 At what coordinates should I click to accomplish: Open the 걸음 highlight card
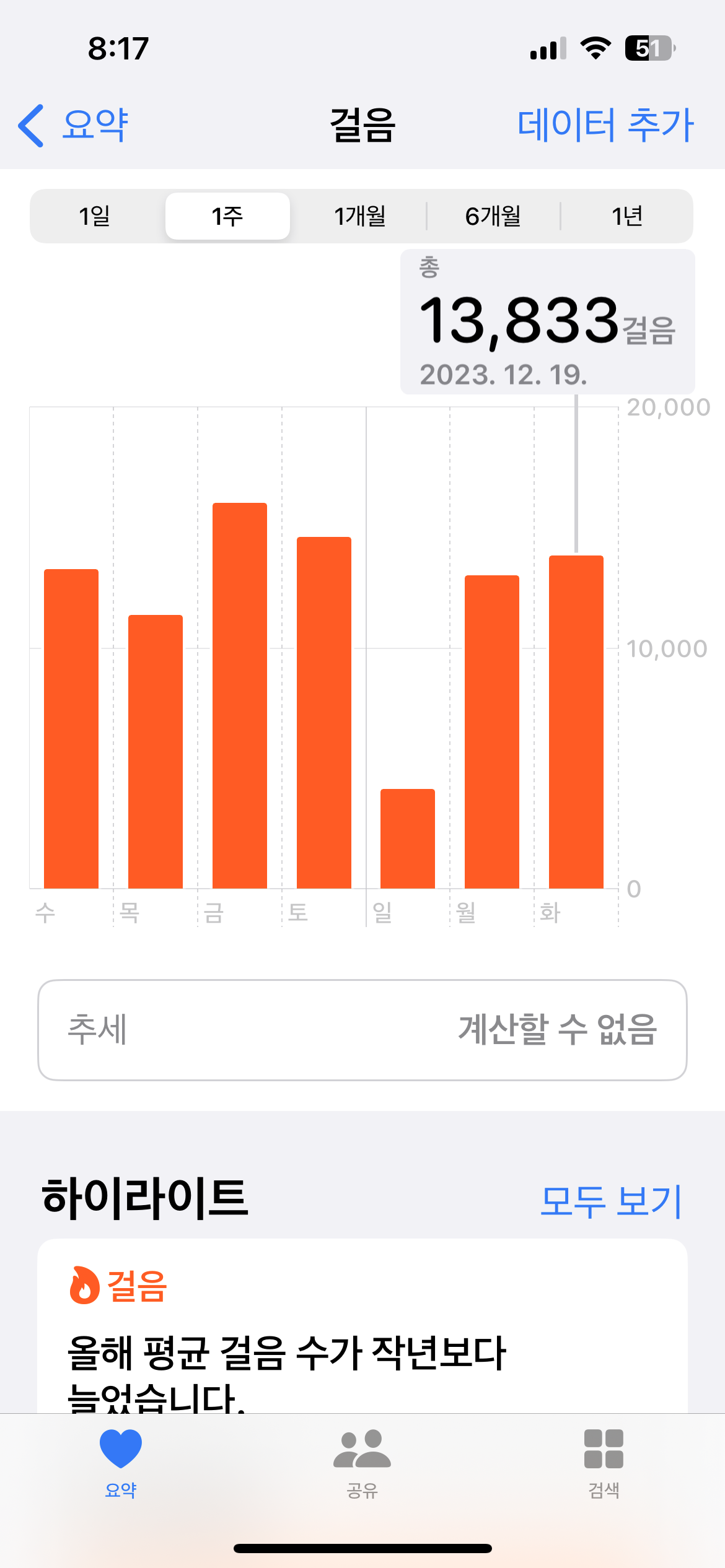(362, 1331)
